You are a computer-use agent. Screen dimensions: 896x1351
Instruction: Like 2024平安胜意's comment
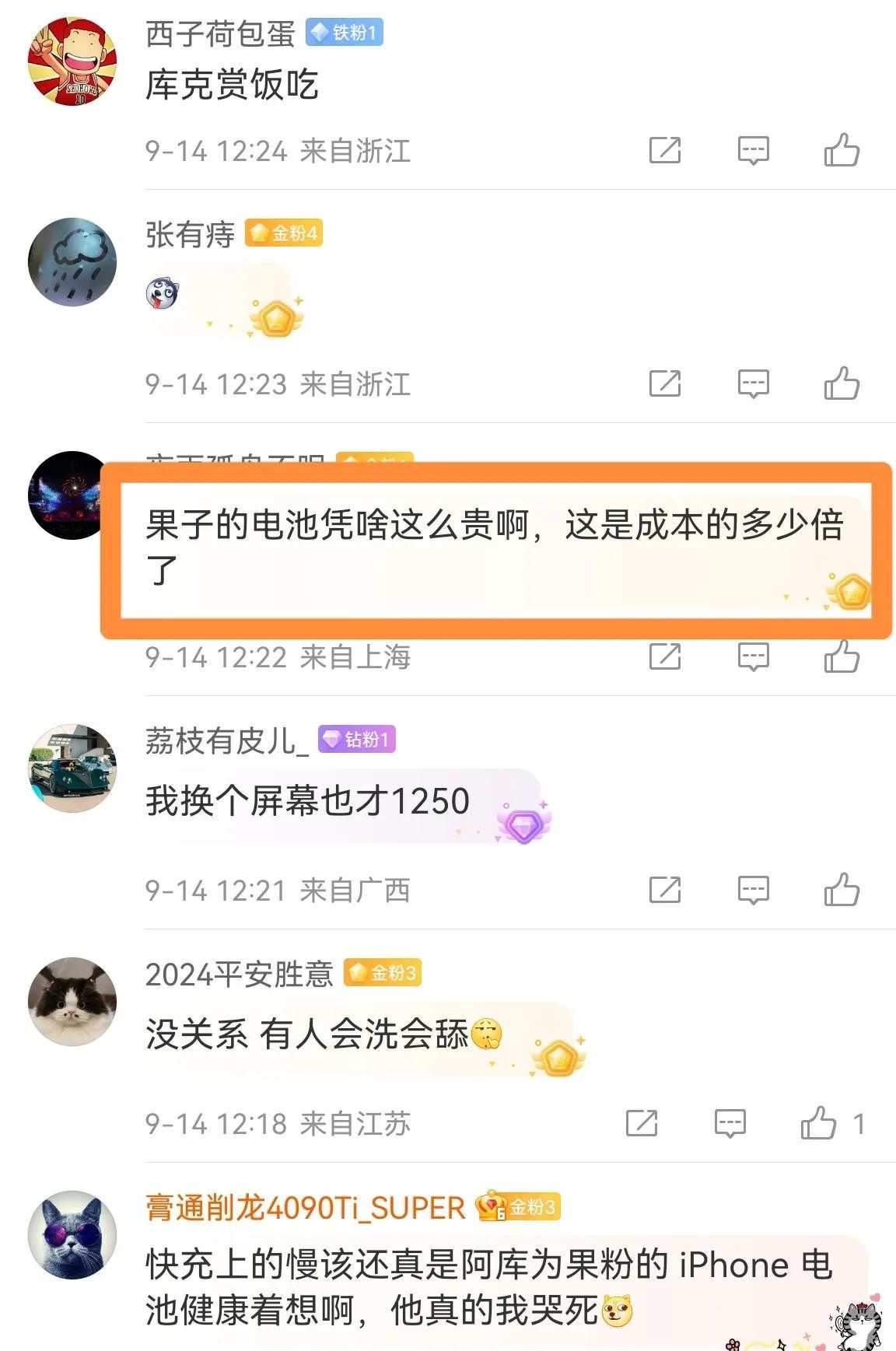pyautogui.click(x=818, y=1123)
